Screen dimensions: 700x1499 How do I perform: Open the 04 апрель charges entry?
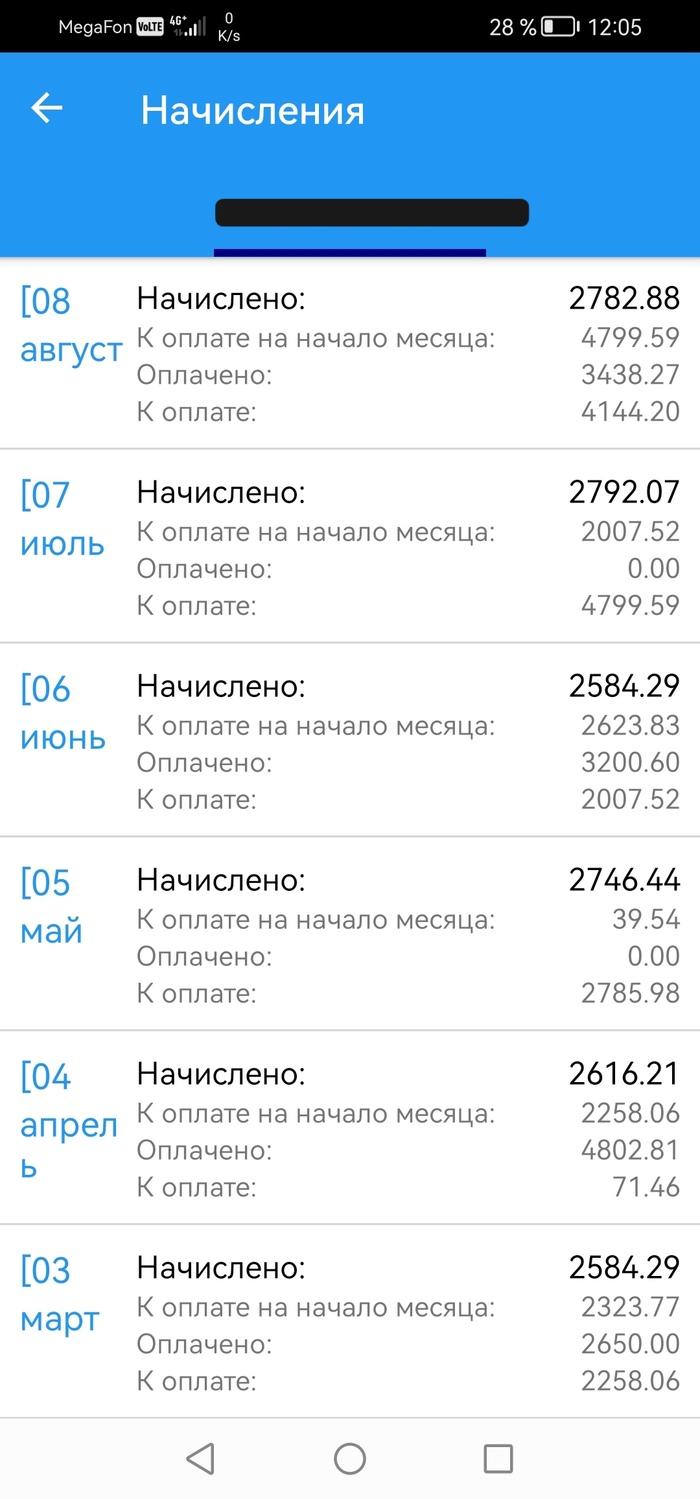350,1129
